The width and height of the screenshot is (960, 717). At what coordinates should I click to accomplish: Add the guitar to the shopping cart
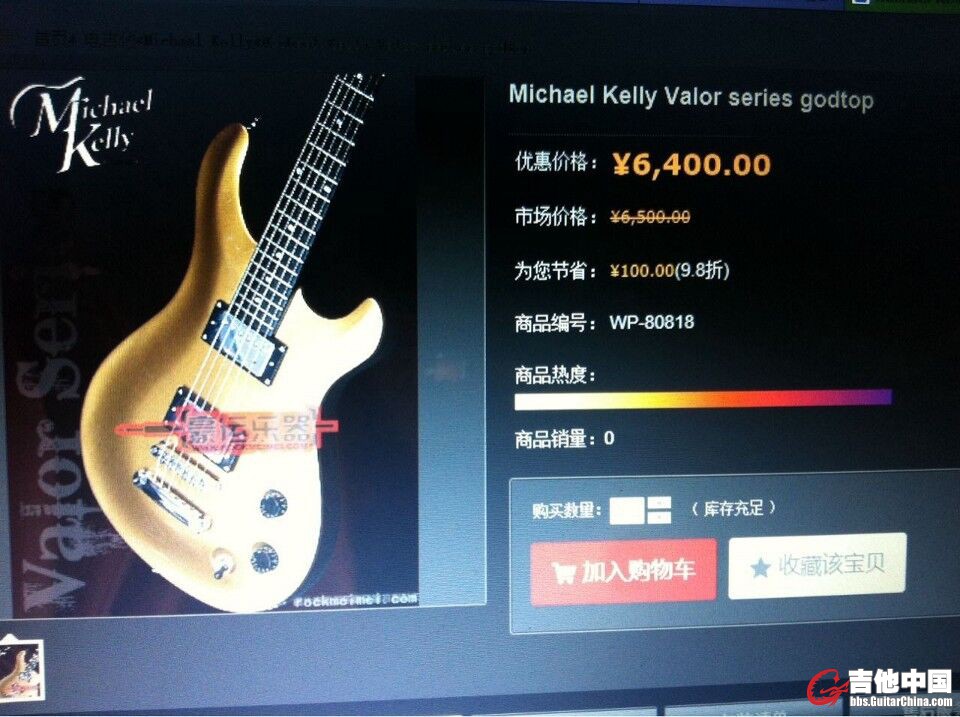coord(623,571)
